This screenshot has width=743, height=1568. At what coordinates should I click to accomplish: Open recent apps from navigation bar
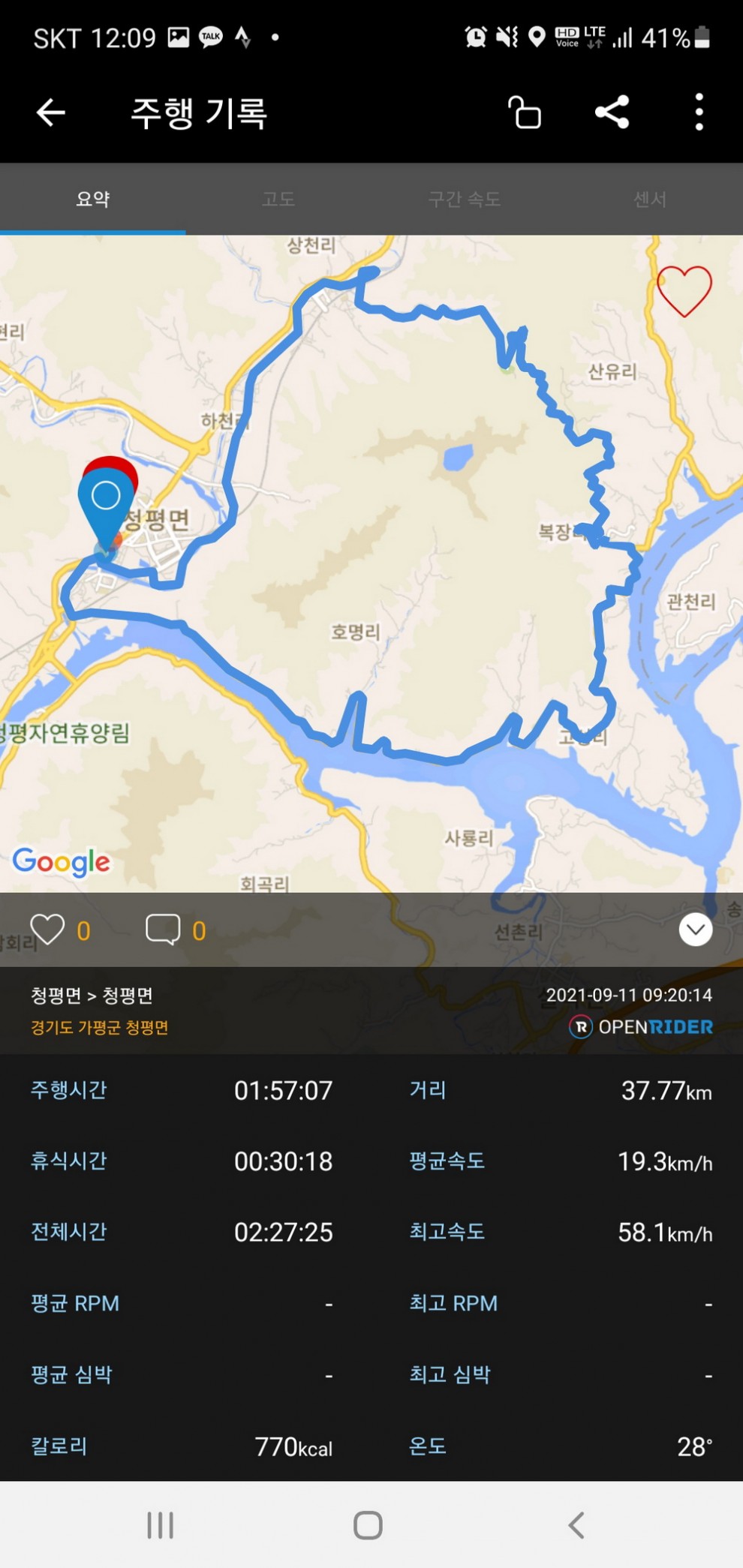coord(161,1524)
